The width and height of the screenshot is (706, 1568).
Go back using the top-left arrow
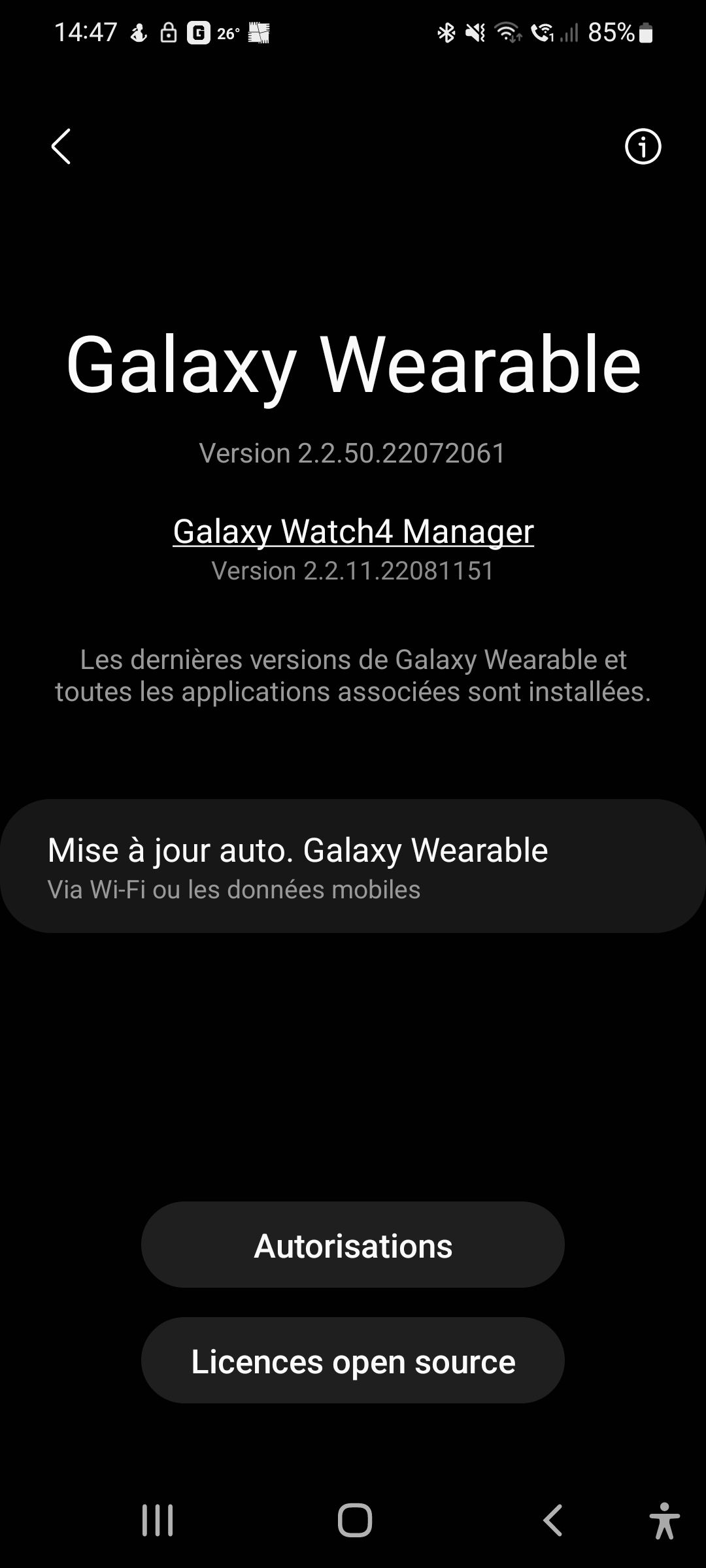(61, 146)
